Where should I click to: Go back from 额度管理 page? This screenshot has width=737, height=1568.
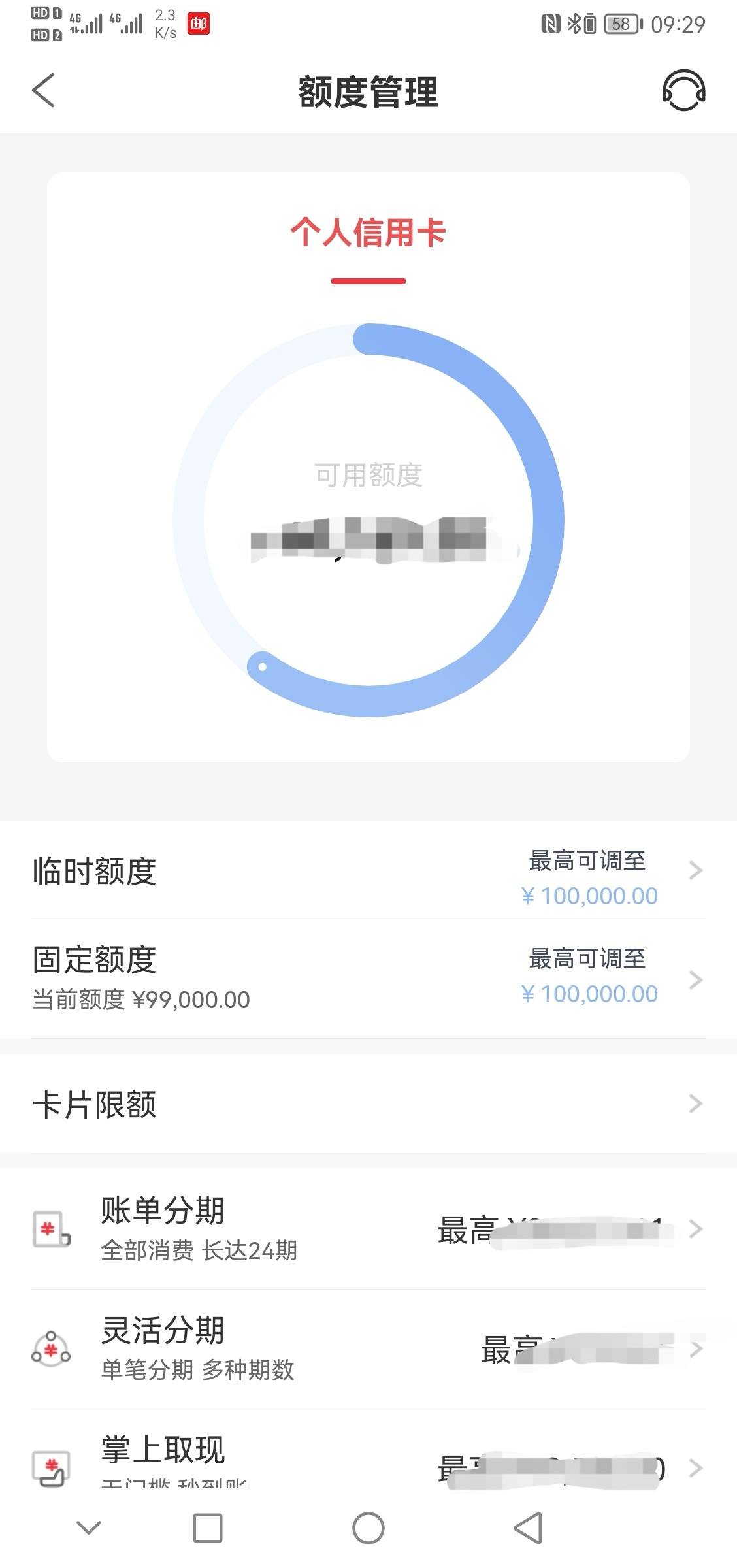43,90
